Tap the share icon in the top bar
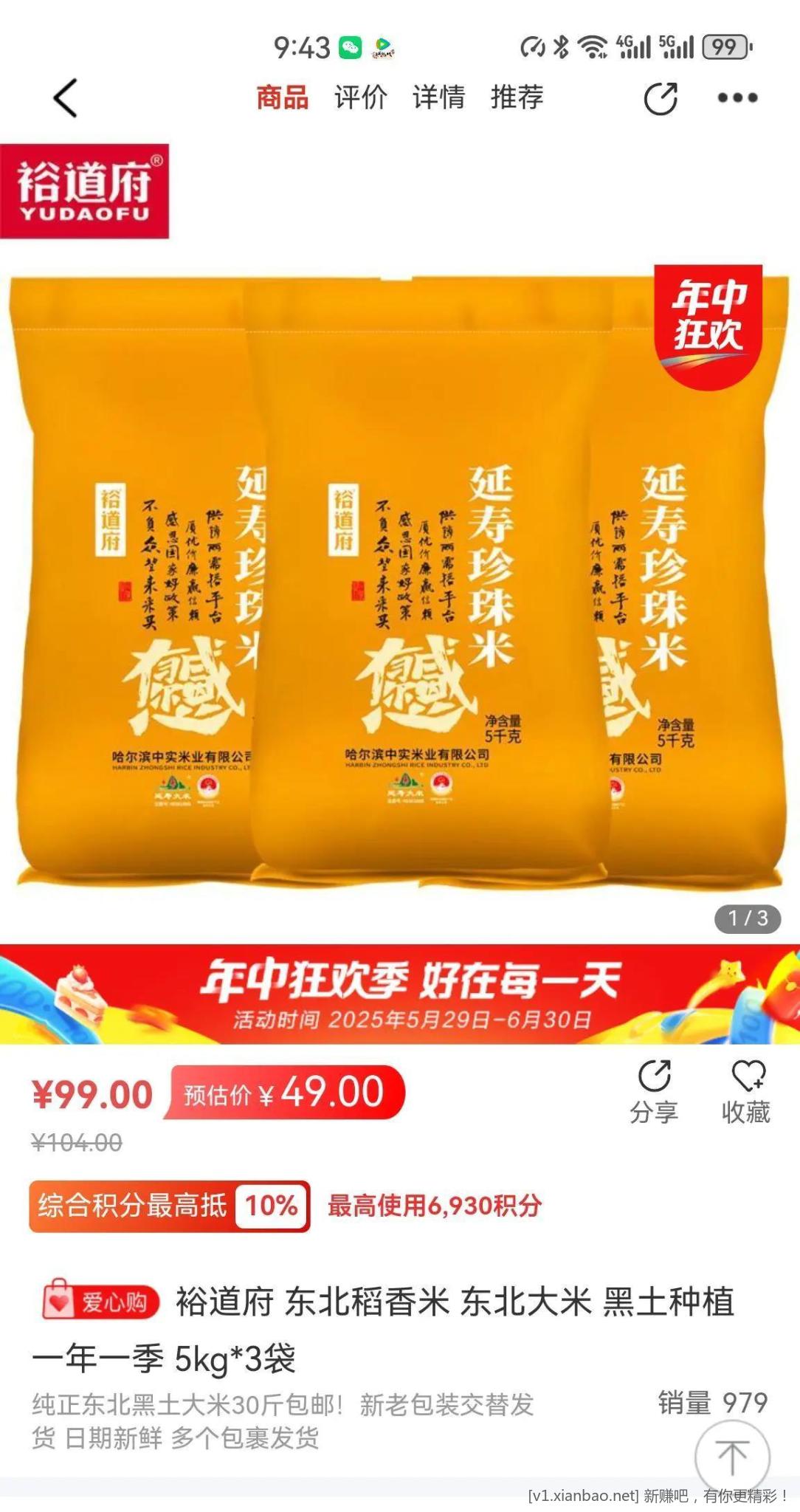Viewport: 800px width, 1512px height. tap(661, 98)
